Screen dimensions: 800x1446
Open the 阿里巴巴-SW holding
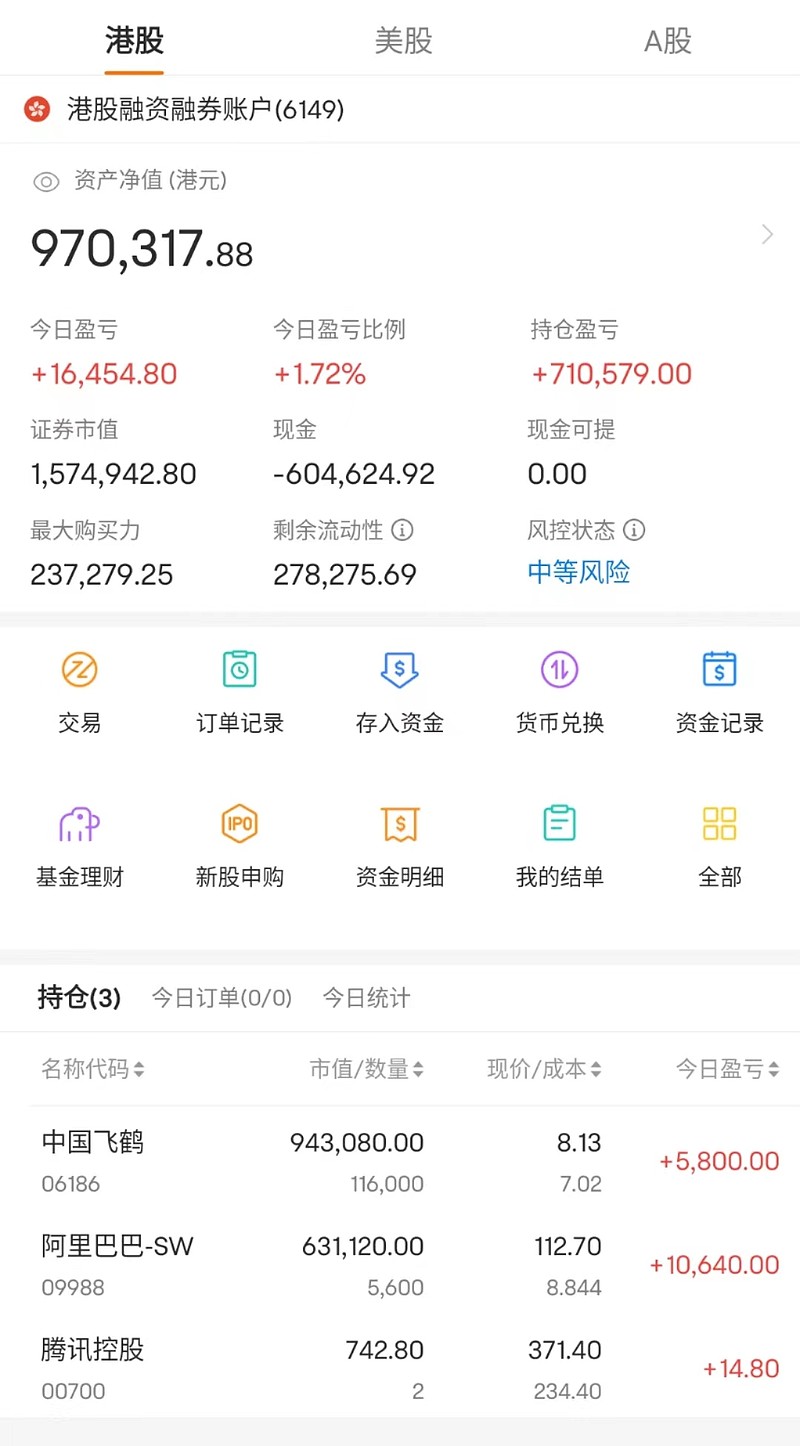click(x=400, y=1265)
